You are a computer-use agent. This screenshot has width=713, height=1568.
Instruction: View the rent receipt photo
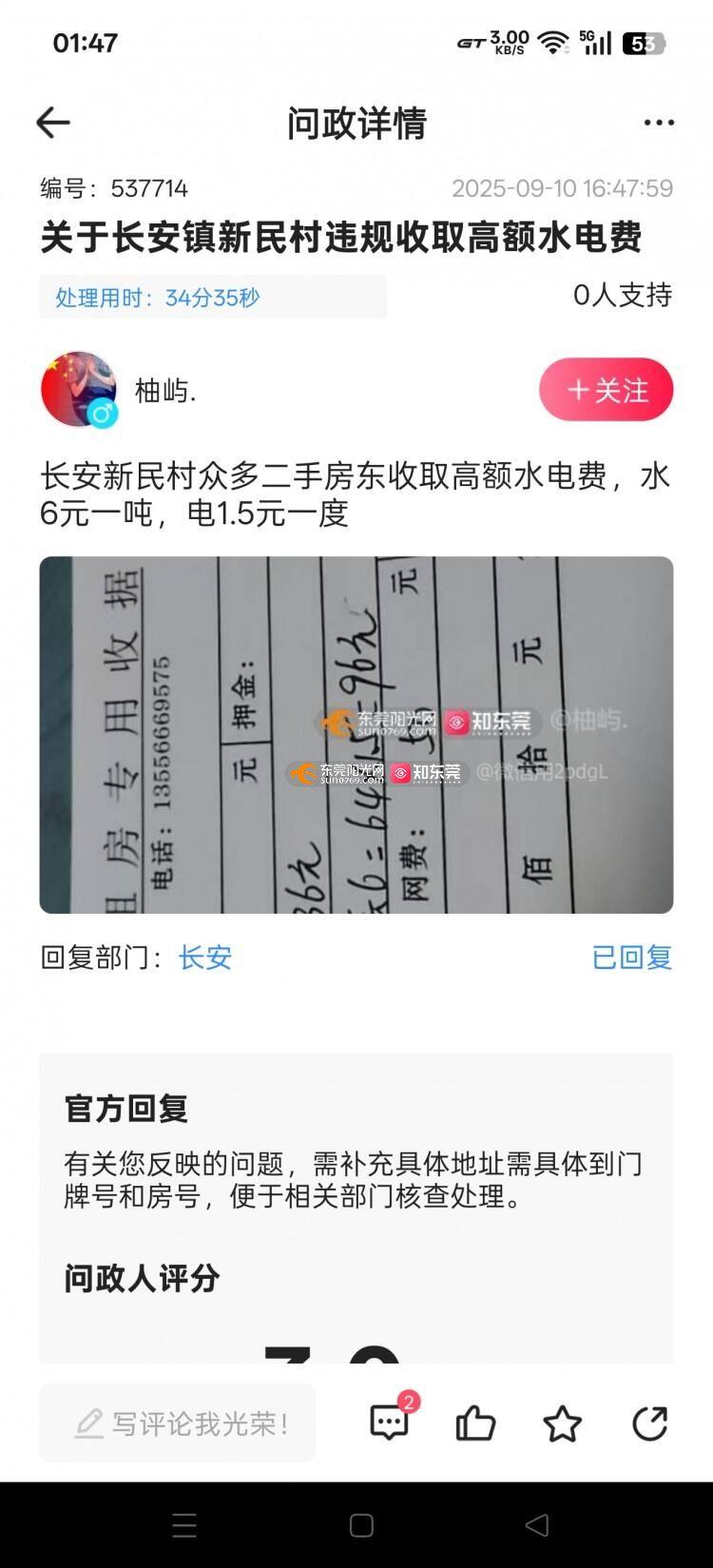356,735
